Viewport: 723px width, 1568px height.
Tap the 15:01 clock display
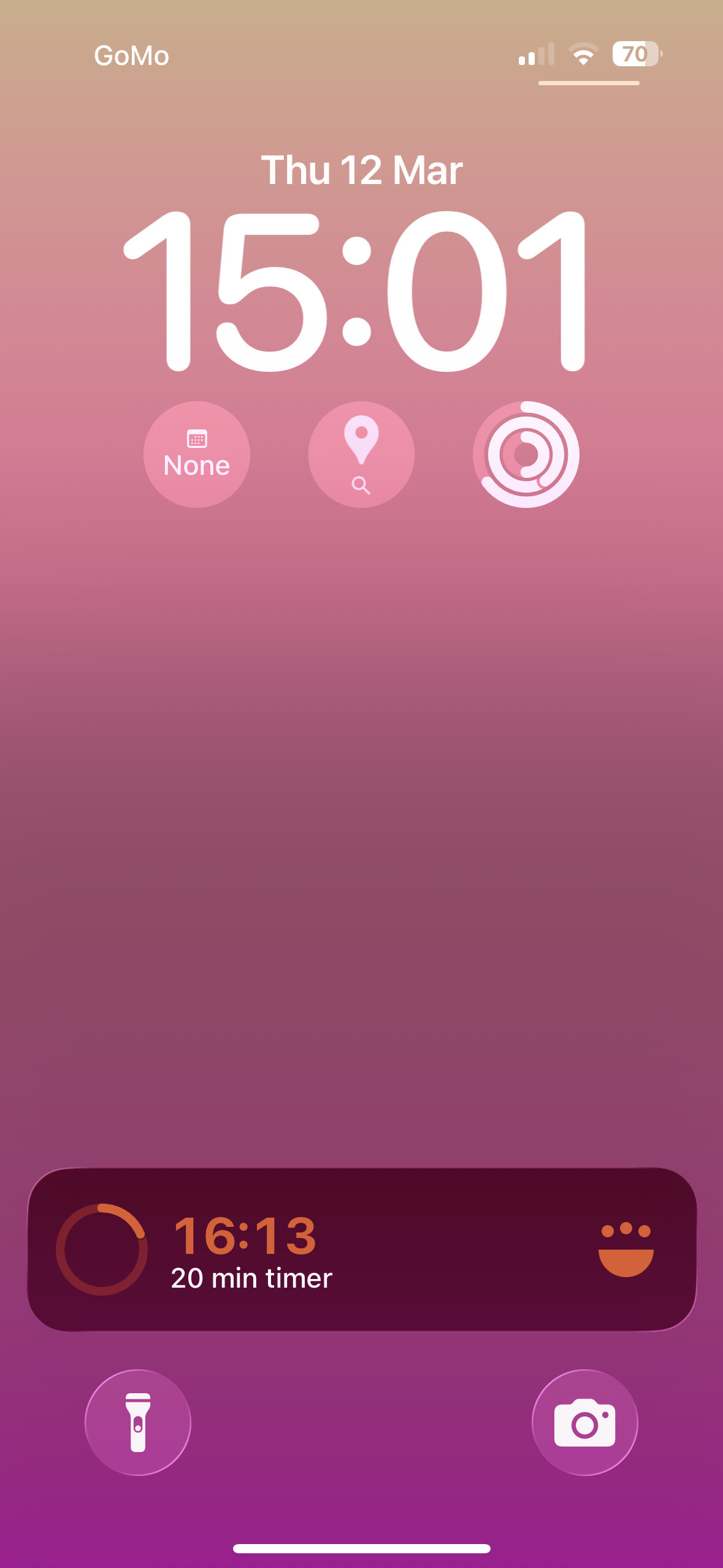tap(361, 288)
